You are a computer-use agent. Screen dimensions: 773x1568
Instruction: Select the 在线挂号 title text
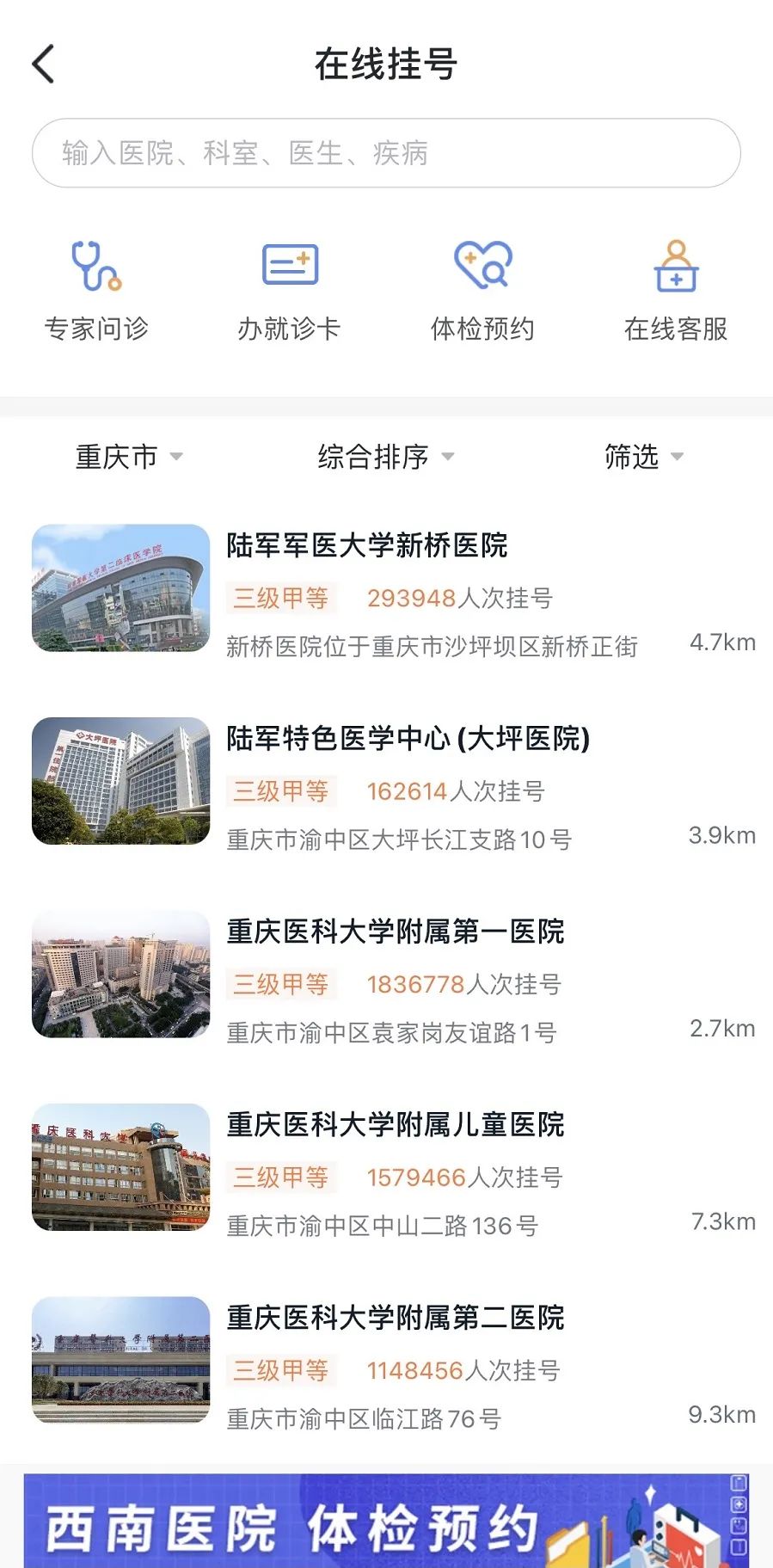point(386,64)
